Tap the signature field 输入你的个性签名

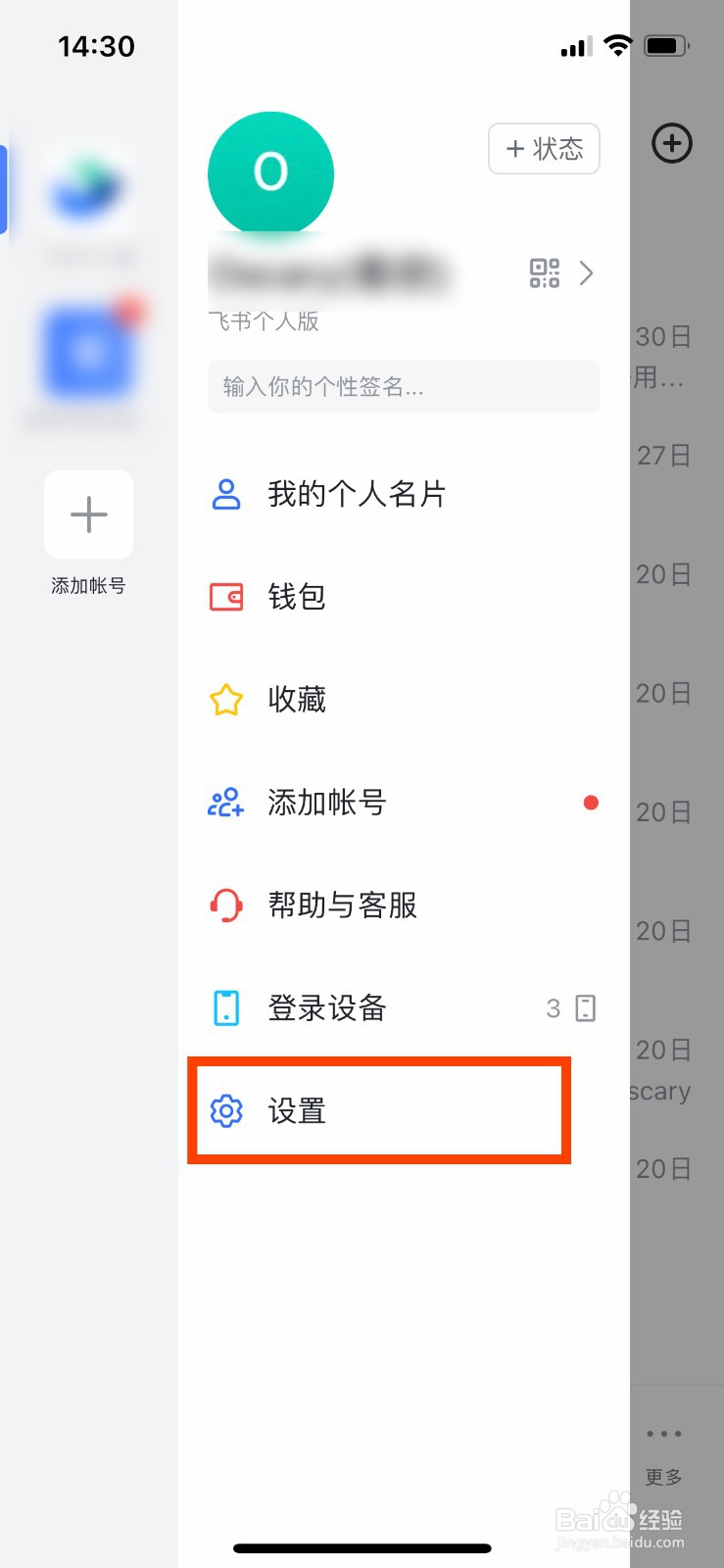tap(404, 387)
